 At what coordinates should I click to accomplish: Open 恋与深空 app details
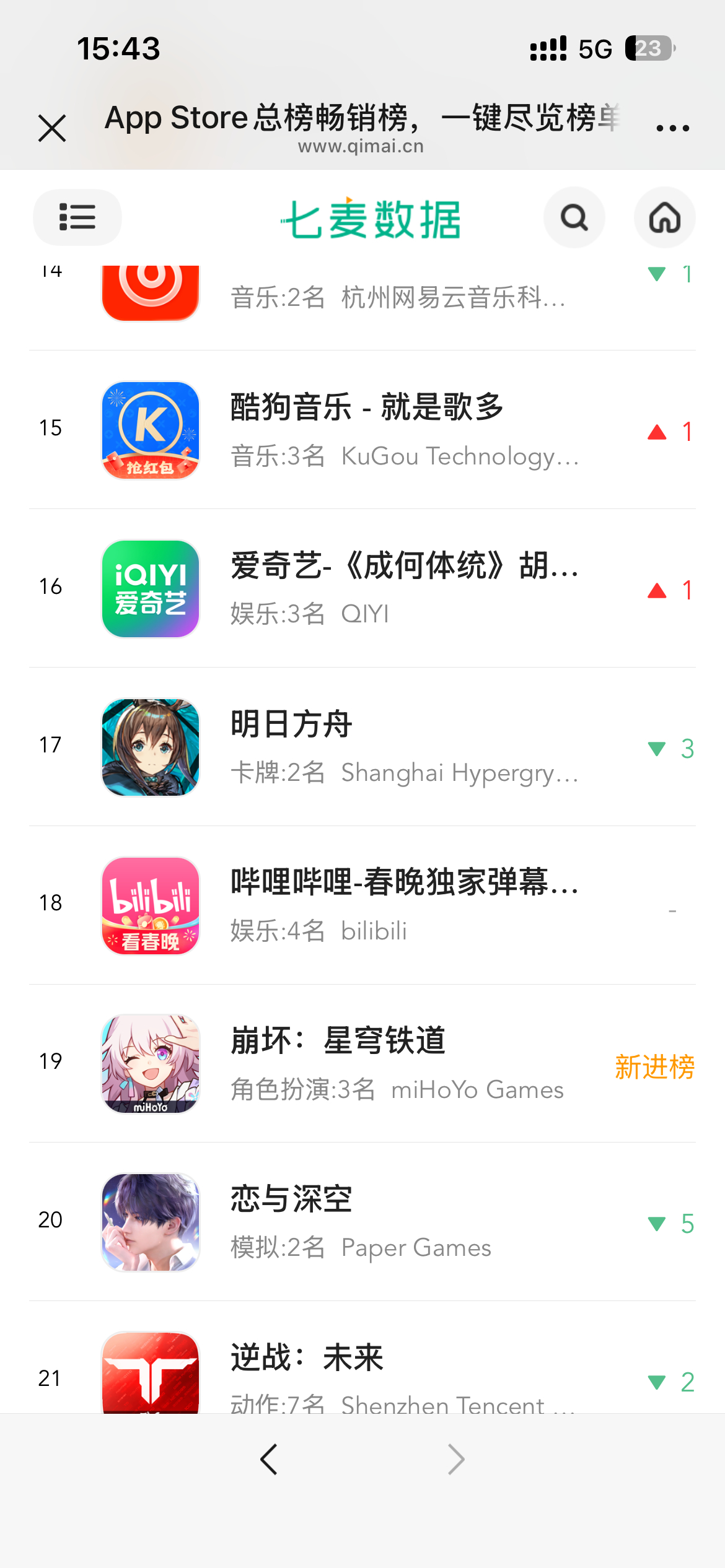pyautogui.click(x=366, y=1222)
